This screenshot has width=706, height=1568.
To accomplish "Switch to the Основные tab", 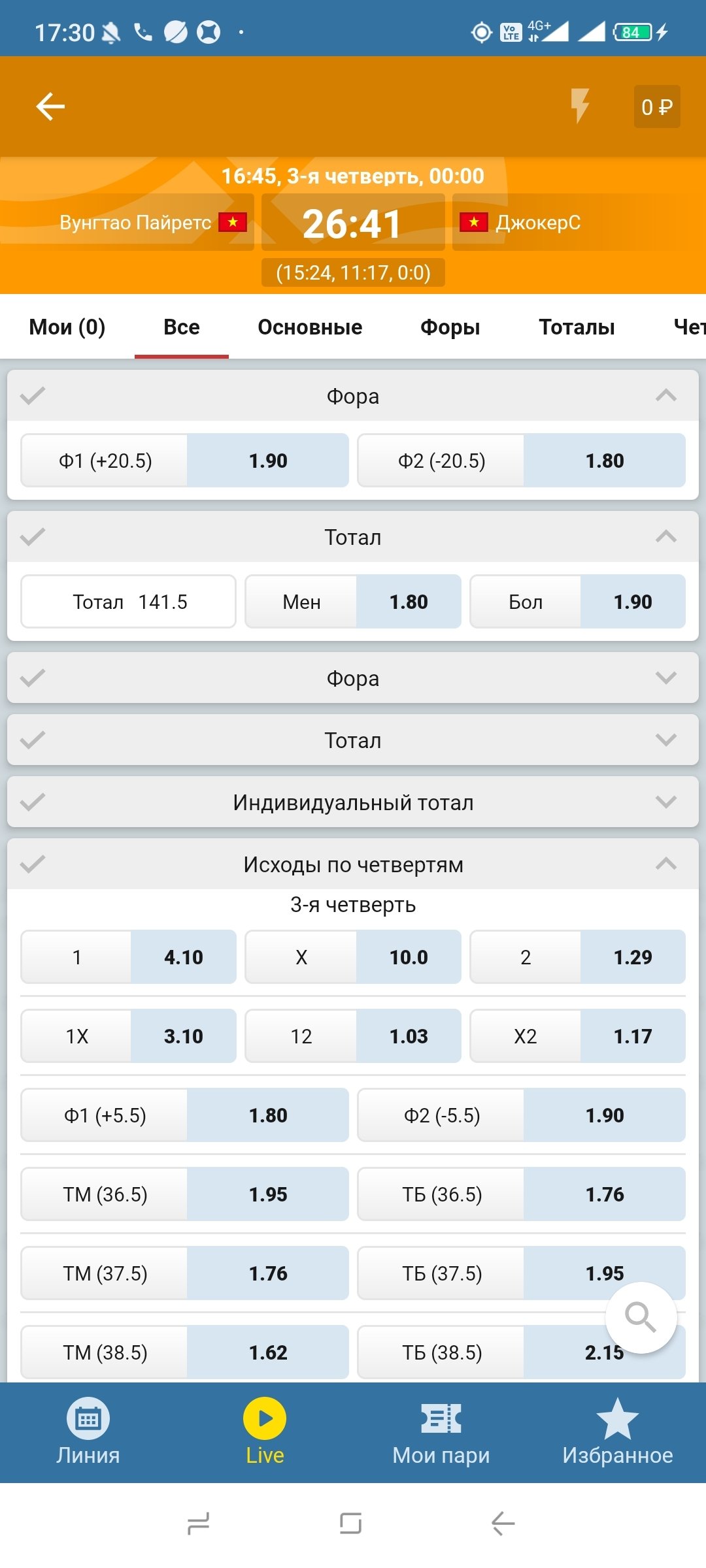I will click(x=310, y=327).
